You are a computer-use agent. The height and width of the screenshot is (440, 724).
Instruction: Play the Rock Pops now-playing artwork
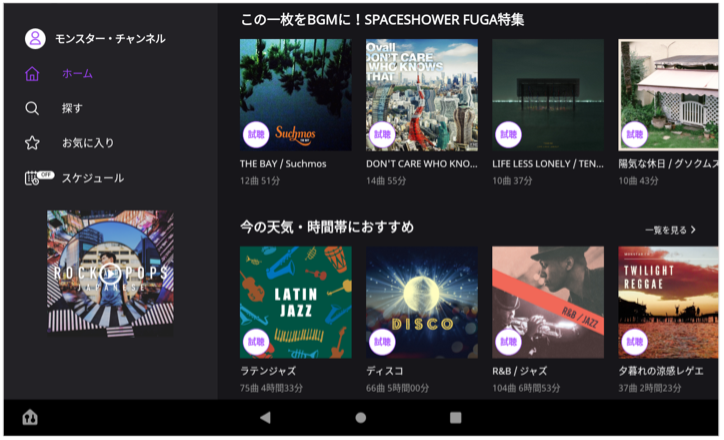(x=110, y=273)
